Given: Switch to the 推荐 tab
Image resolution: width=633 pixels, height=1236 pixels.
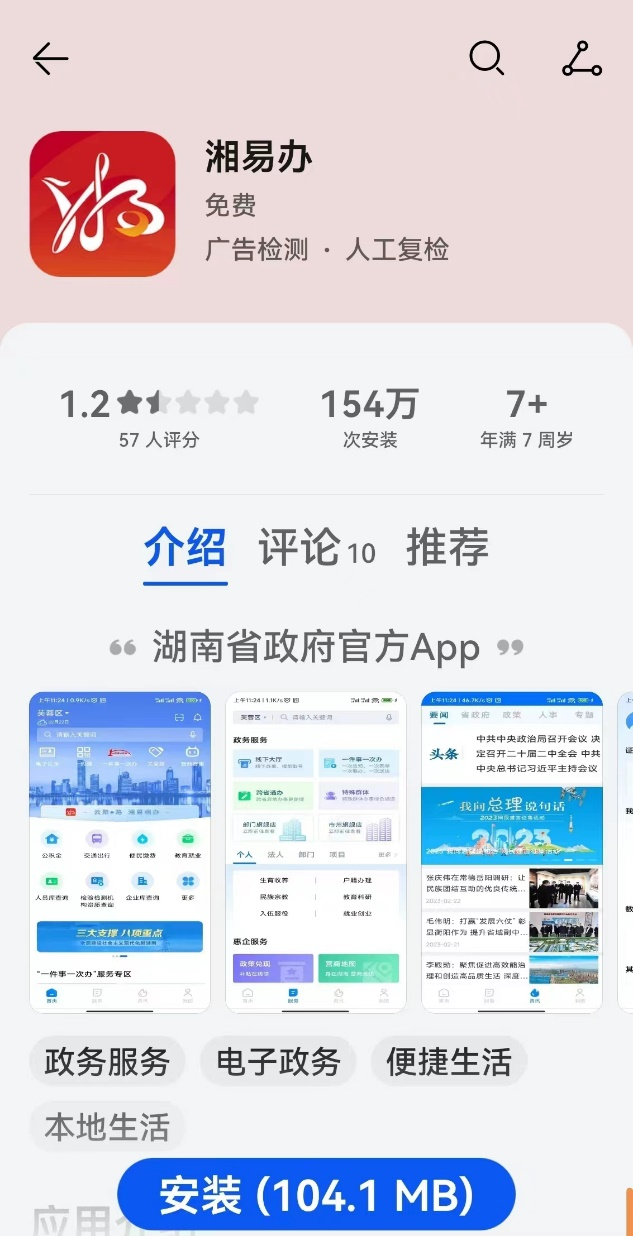Looking at the screenshot, I should [x=447, y=548].
